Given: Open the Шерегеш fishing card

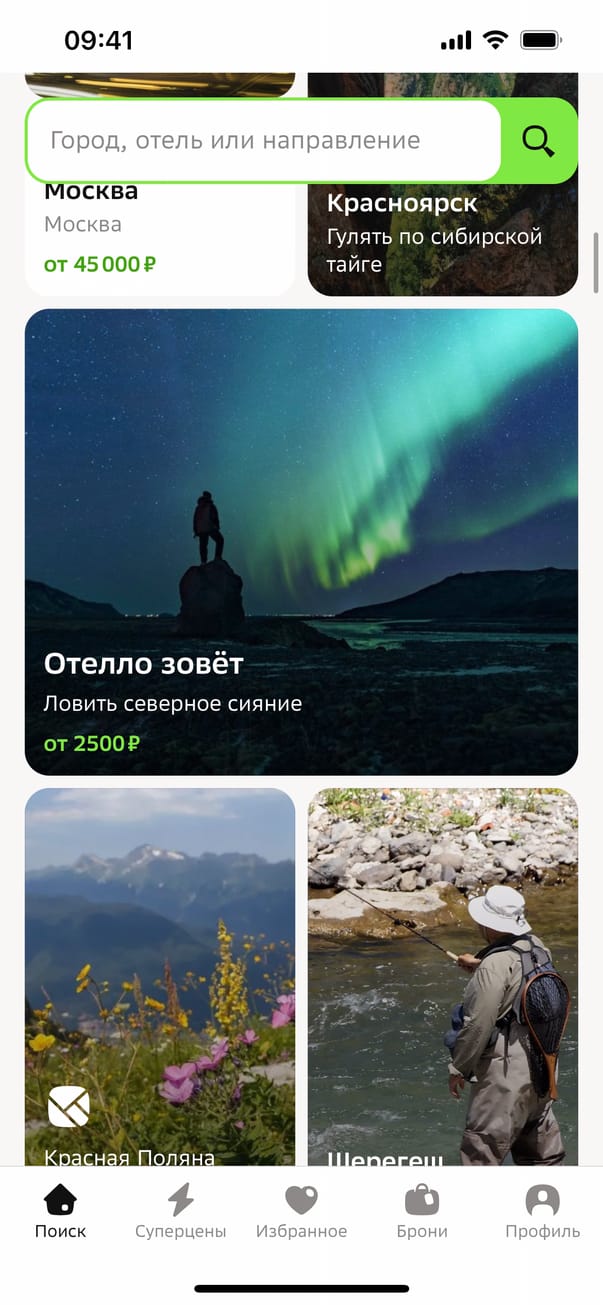Looking at the screenshot, I should 442,975.
